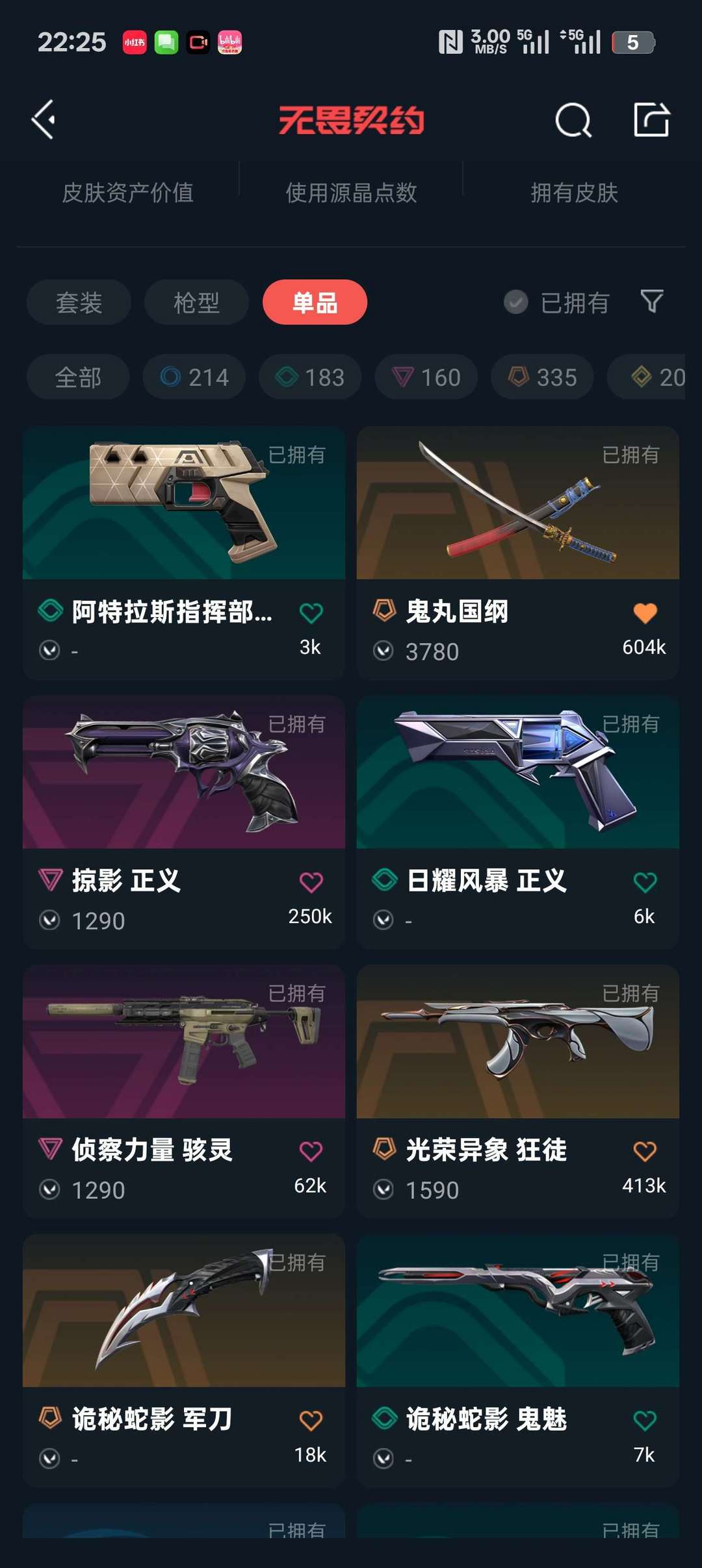Screen dimensions: 702x1568
Task: Go back using the top-left arrow
Action: (44, 120)
